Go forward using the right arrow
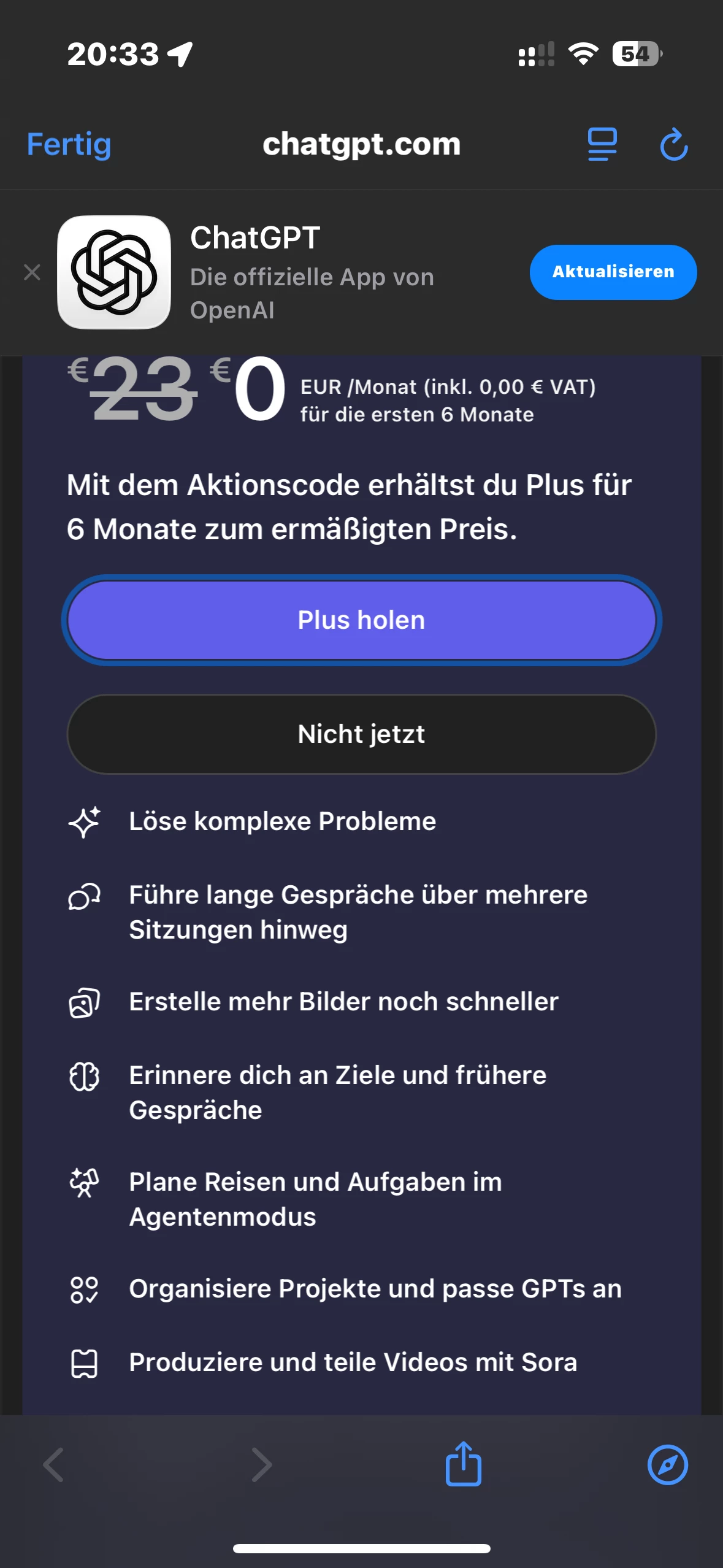Screen dimensions: 723x1568 click(x=261, y=1464)
